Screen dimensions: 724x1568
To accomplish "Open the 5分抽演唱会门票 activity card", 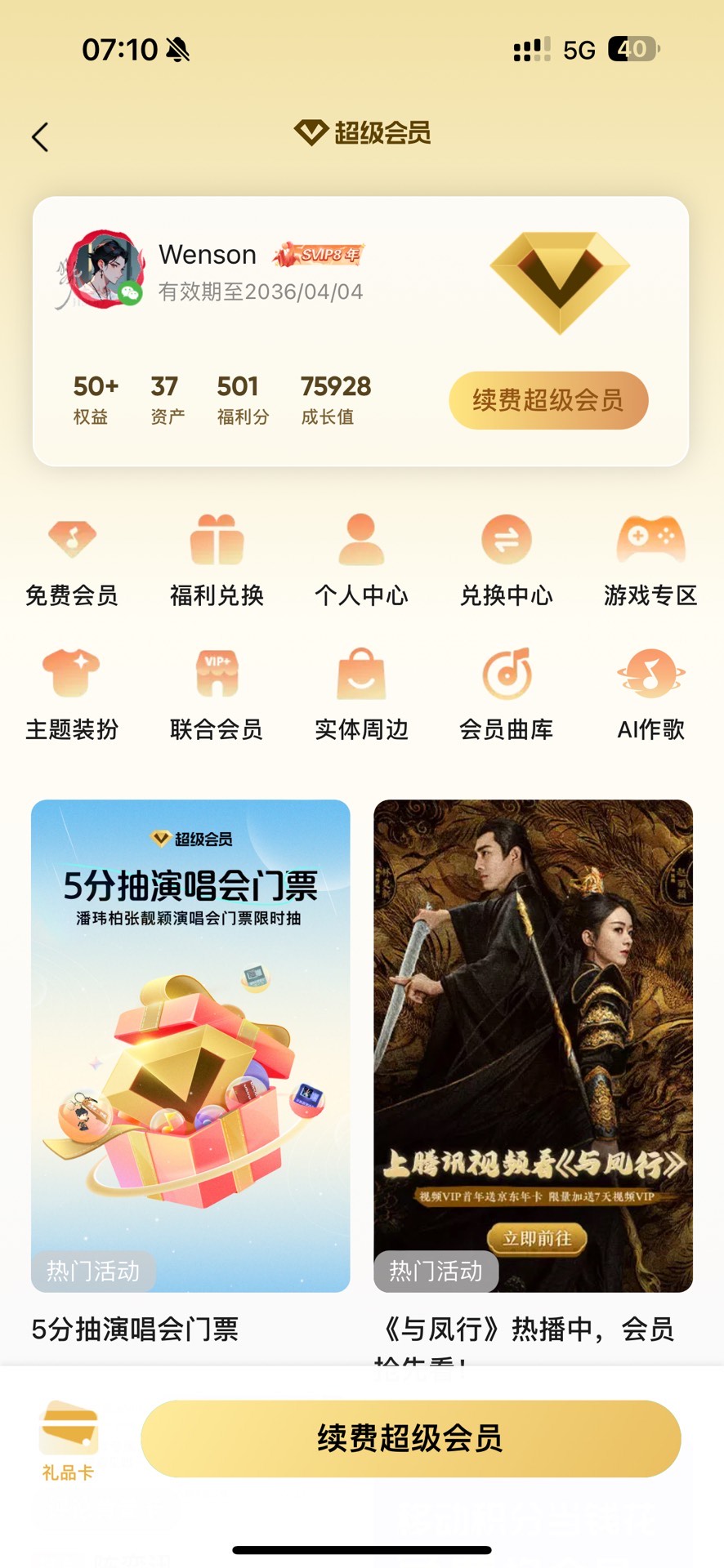I will [190, 1045].
